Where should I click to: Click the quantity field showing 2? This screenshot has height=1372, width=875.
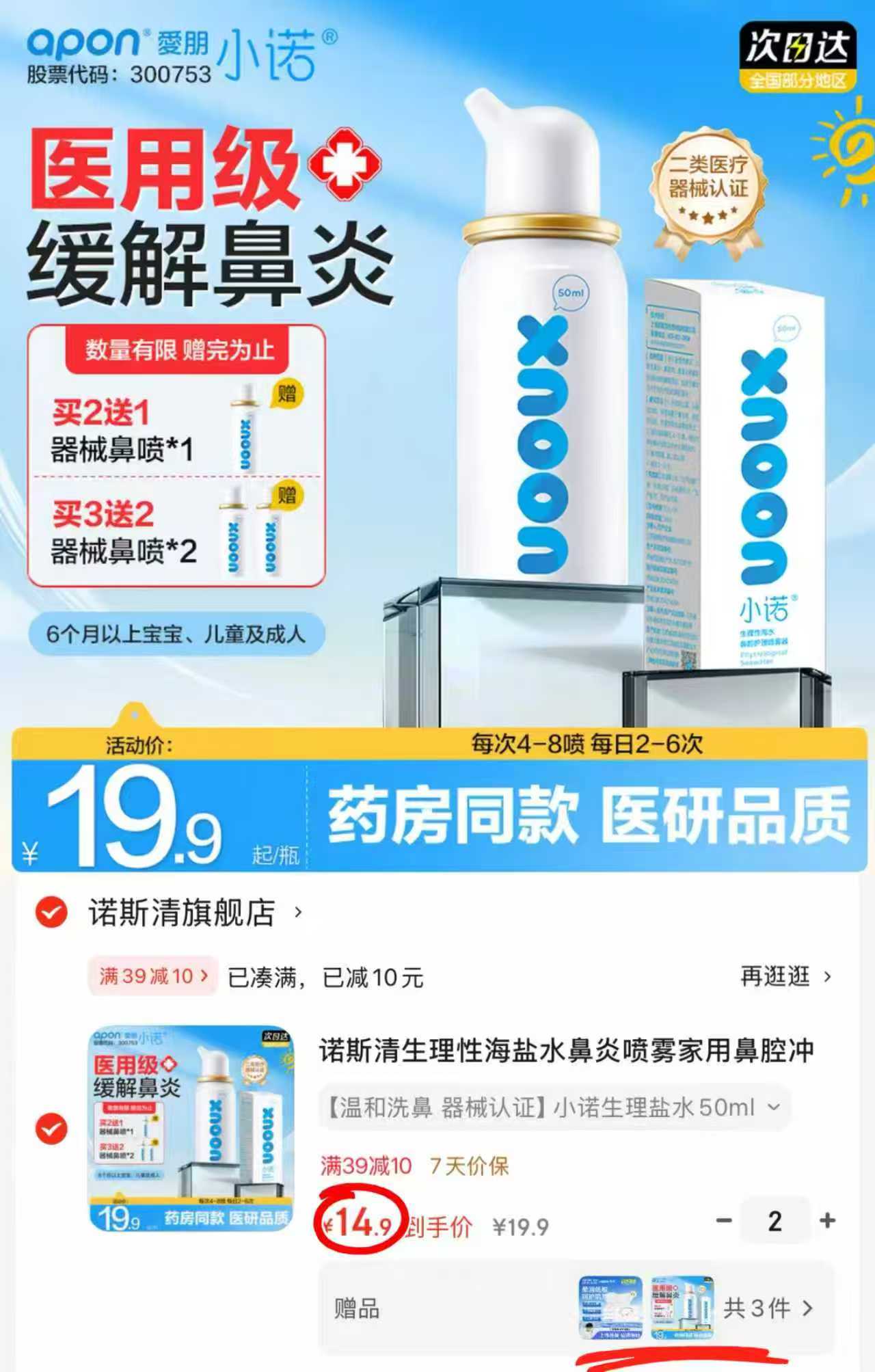pos(775,1221)
